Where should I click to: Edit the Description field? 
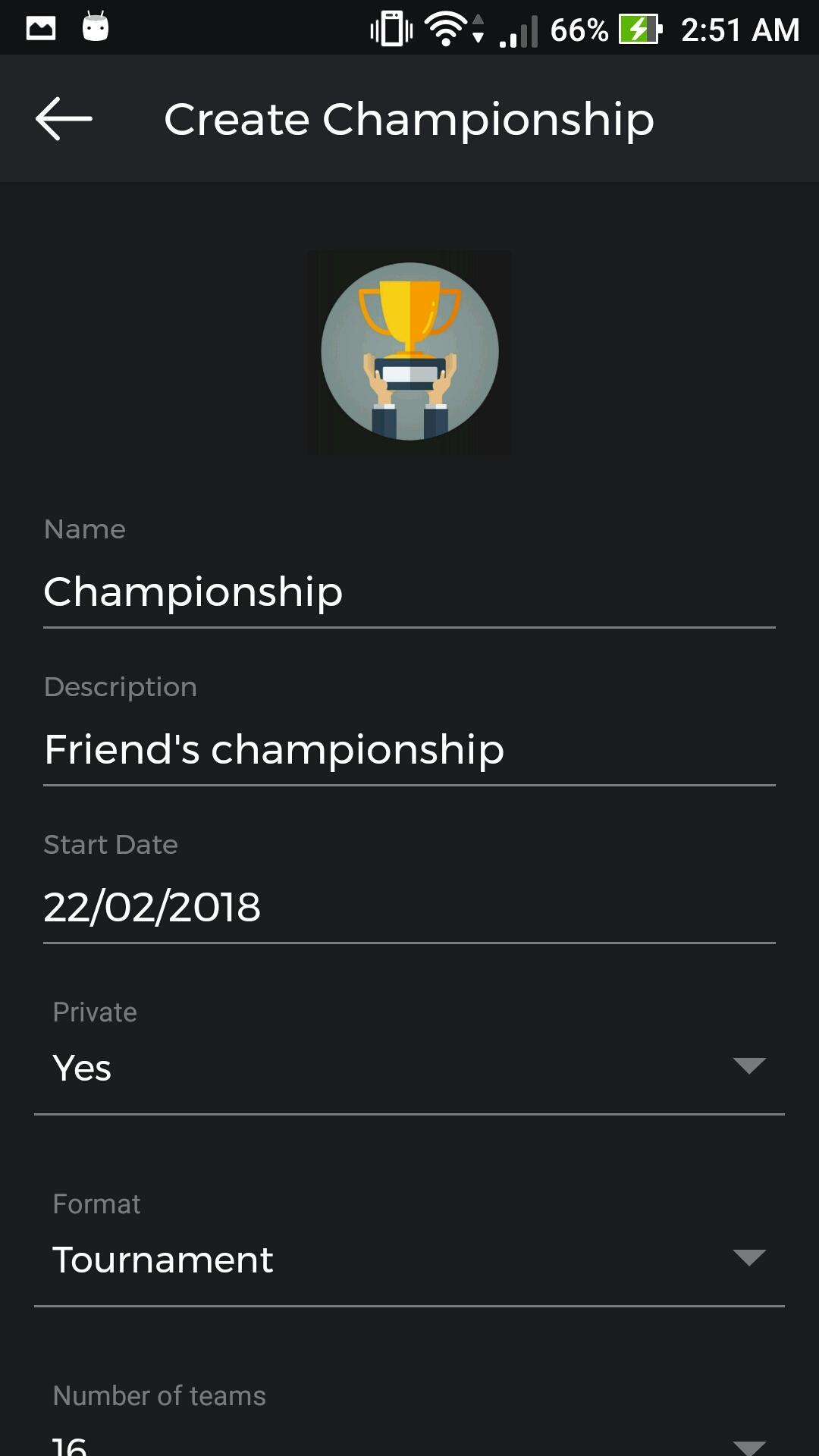pos(409,750)
